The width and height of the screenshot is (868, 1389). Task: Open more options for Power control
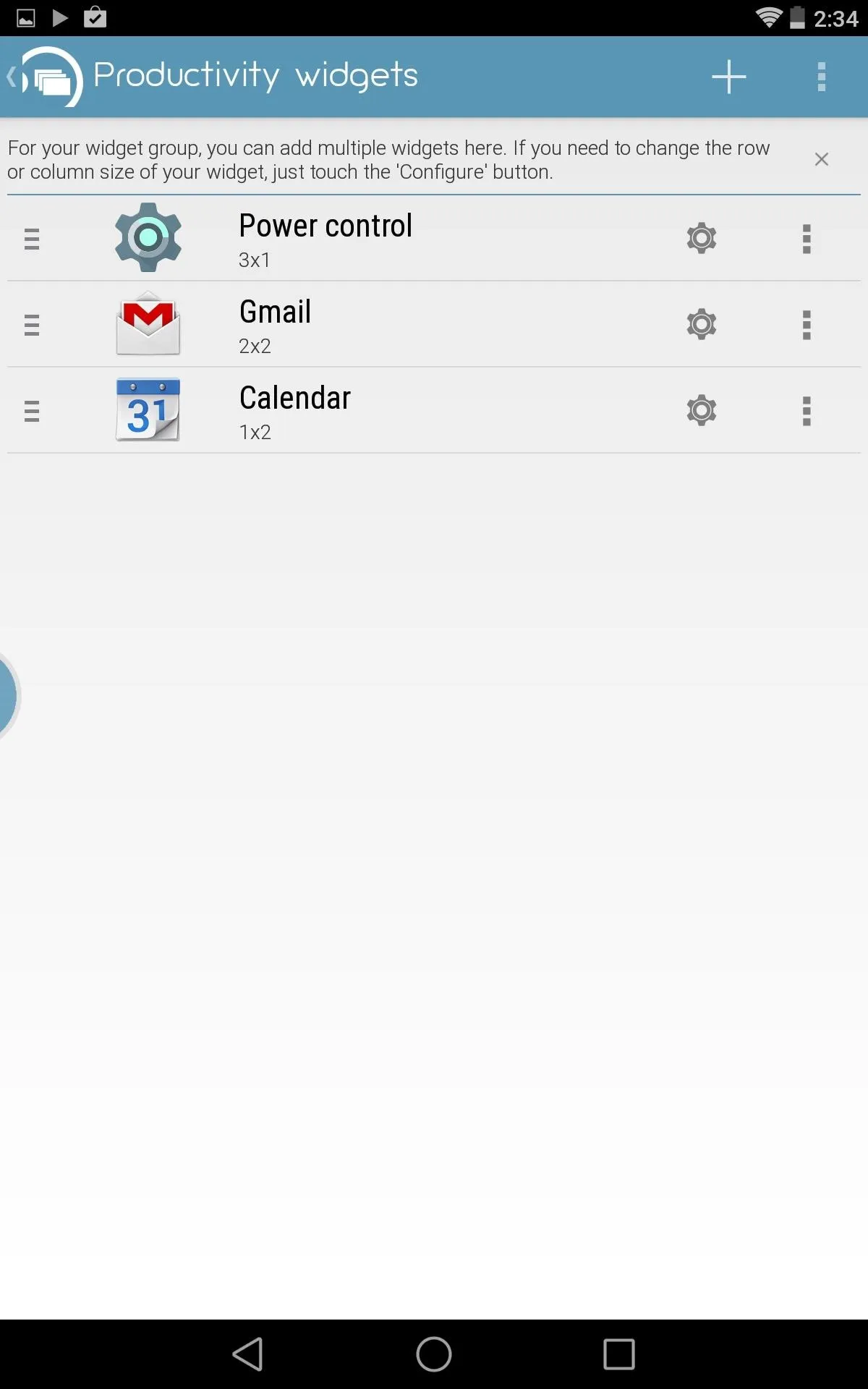[x=807, y=239]
